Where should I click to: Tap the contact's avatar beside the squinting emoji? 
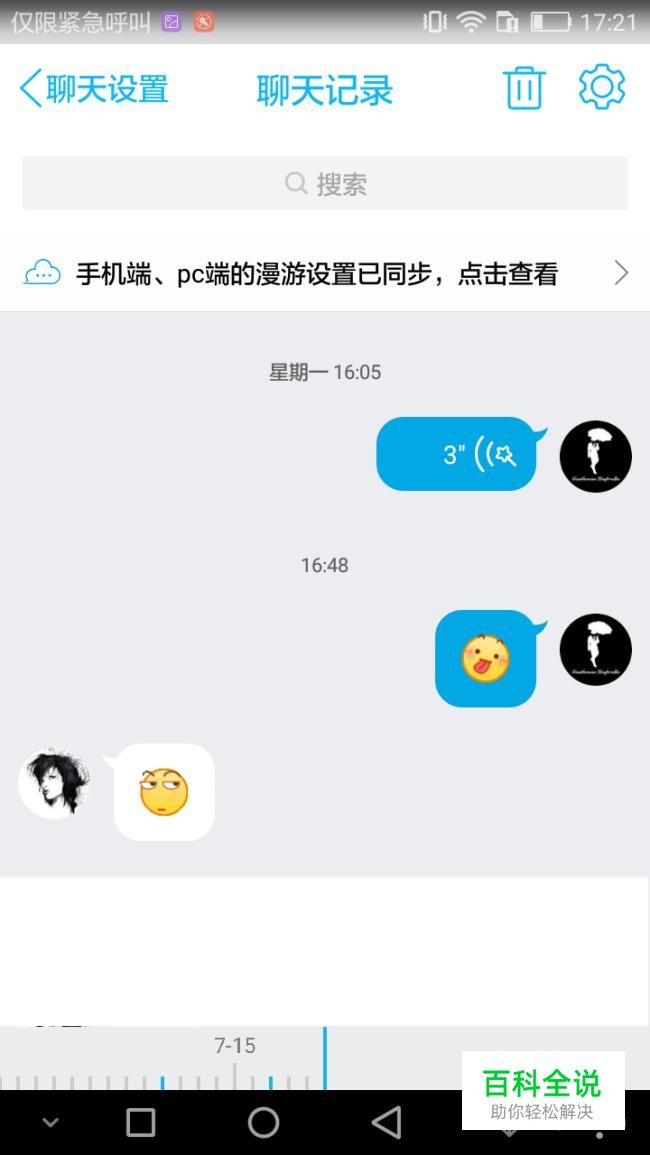[x=55, y=784]
